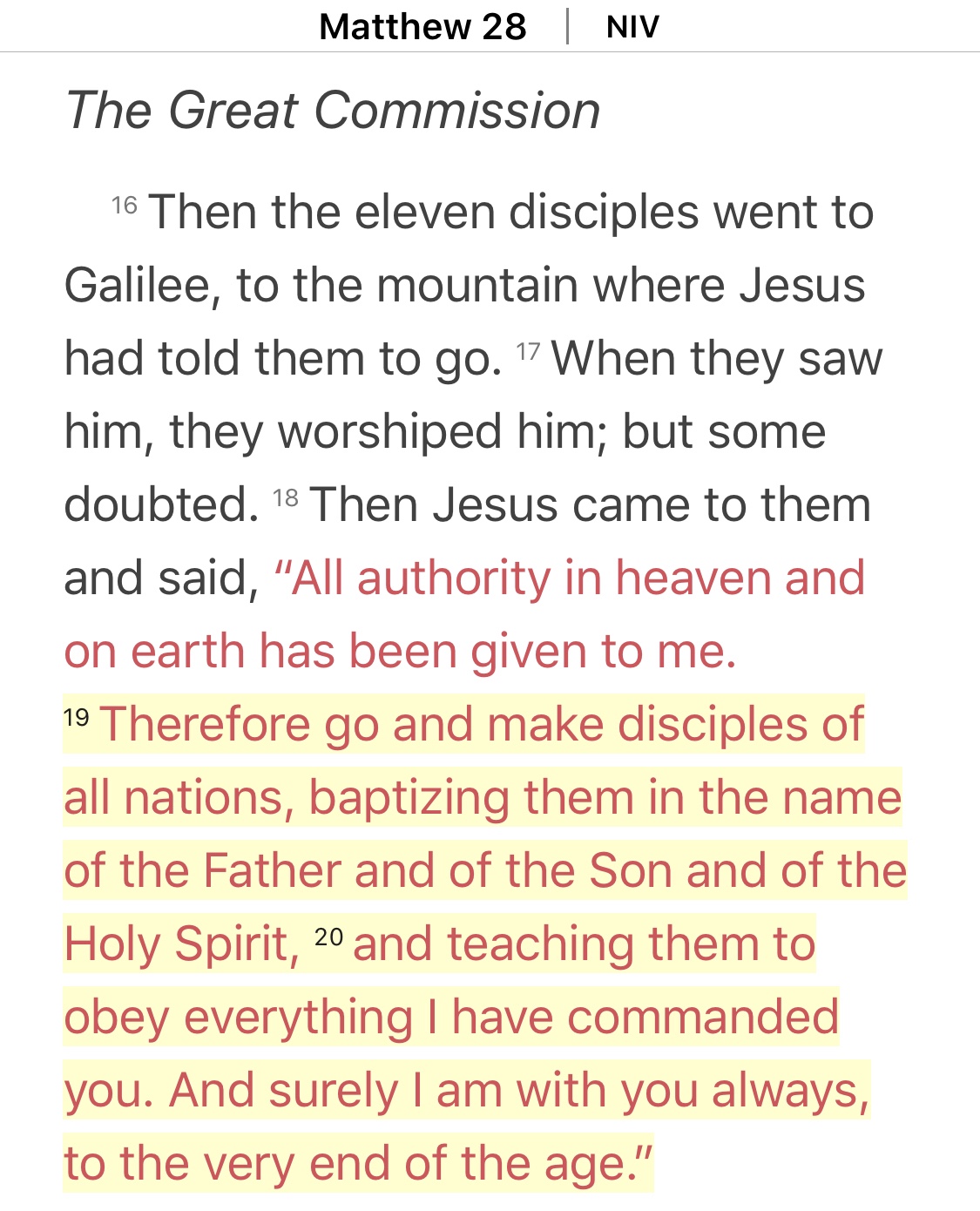The height and width of the screenshot is (1211, 980).
Task: Open the Matthew 28 chapter selector
Action: [422, 27]
